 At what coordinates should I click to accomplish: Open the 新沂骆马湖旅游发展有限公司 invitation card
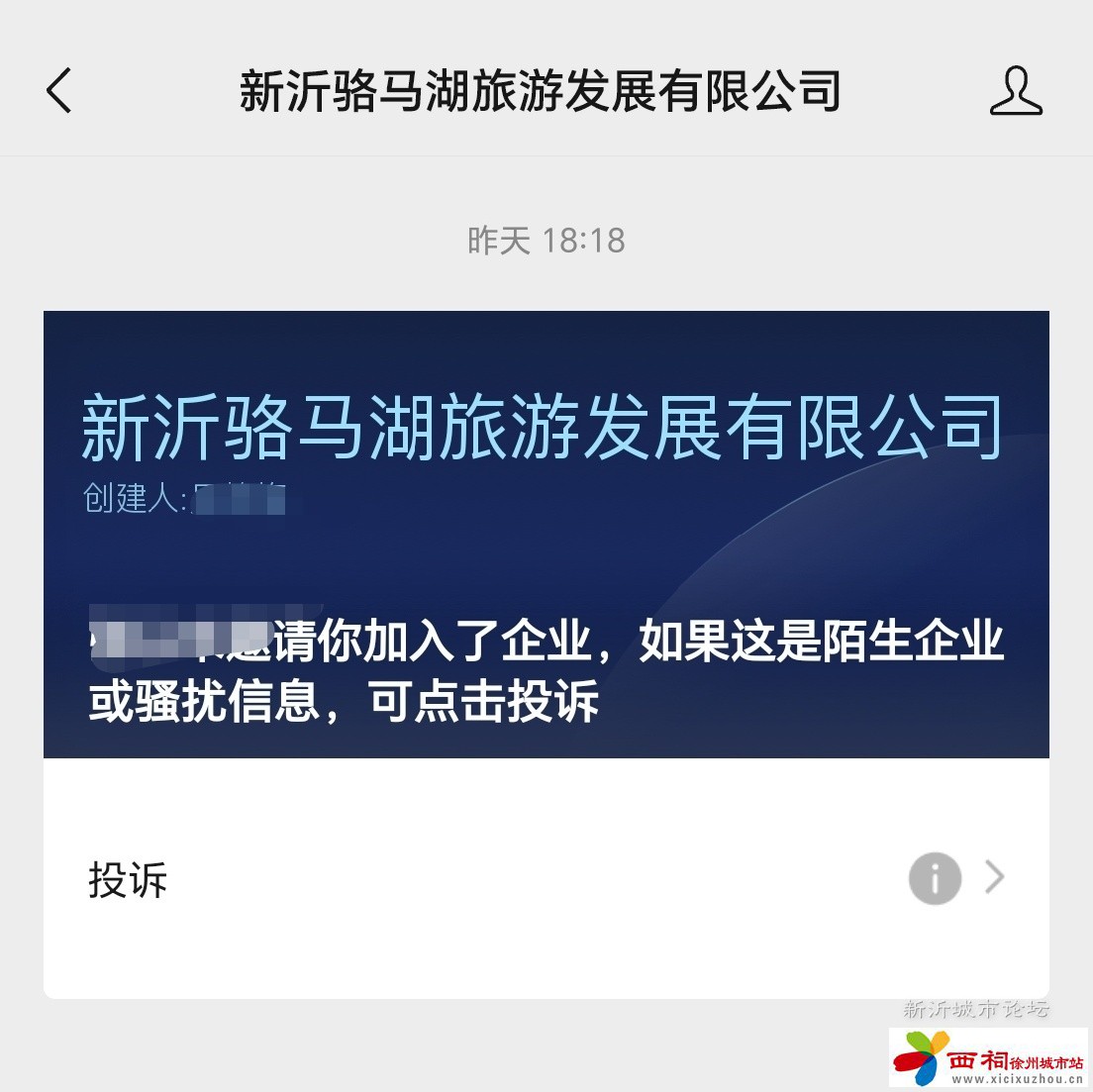pos(545,535)
